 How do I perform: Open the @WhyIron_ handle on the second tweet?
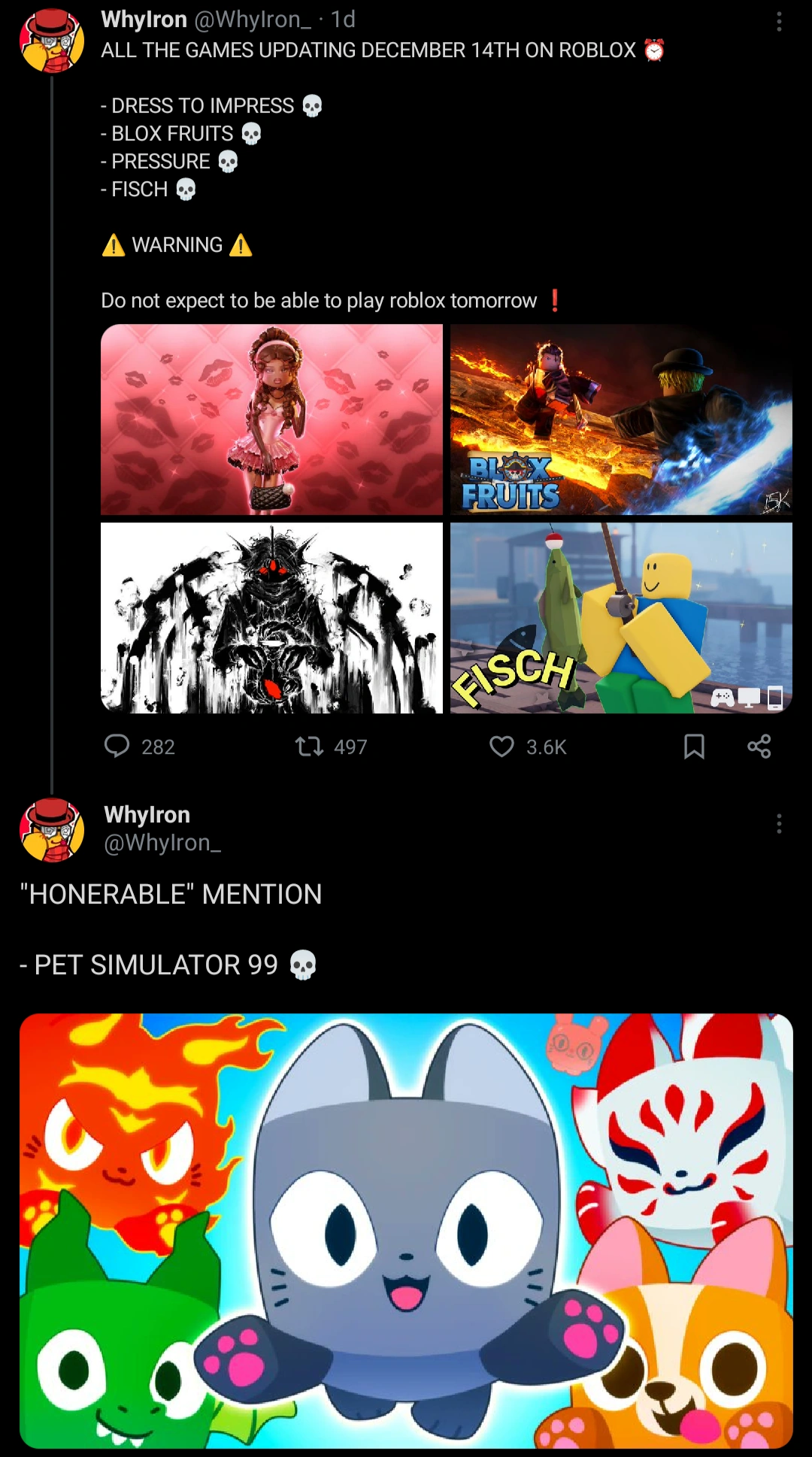coord(162,843)
